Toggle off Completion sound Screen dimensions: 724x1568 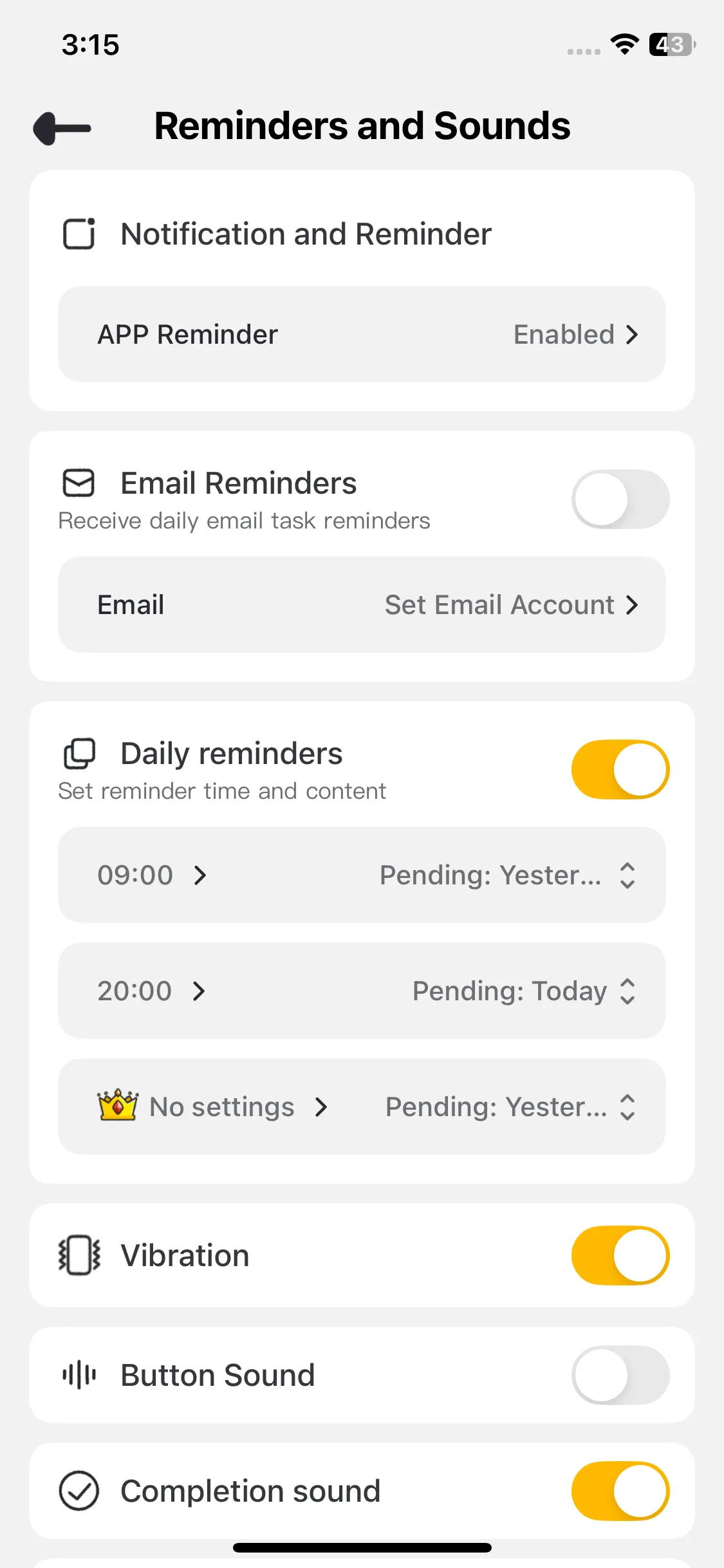click(620, 1491)
